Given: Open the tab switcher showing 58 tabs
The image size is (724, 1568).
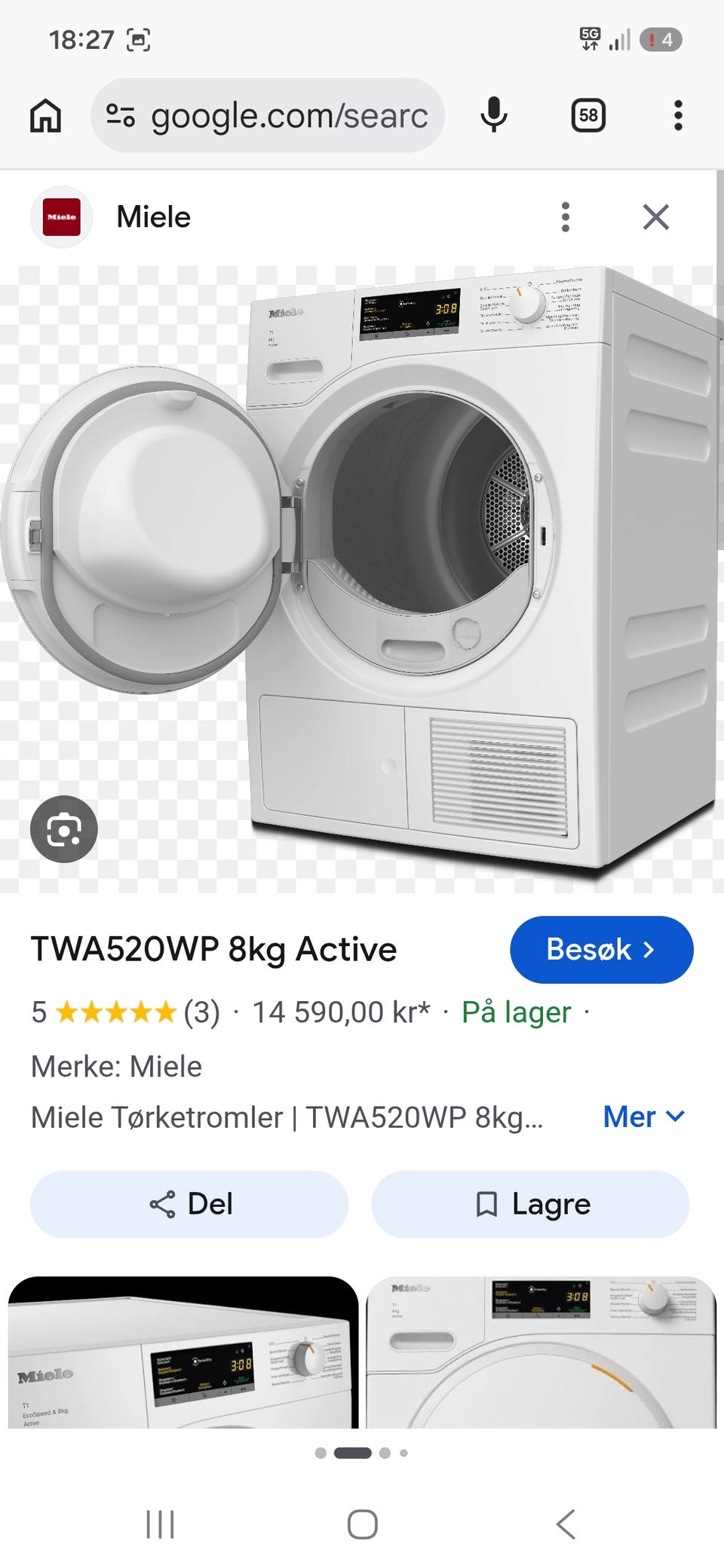Looking at the screenshot, I should point(588,115).
